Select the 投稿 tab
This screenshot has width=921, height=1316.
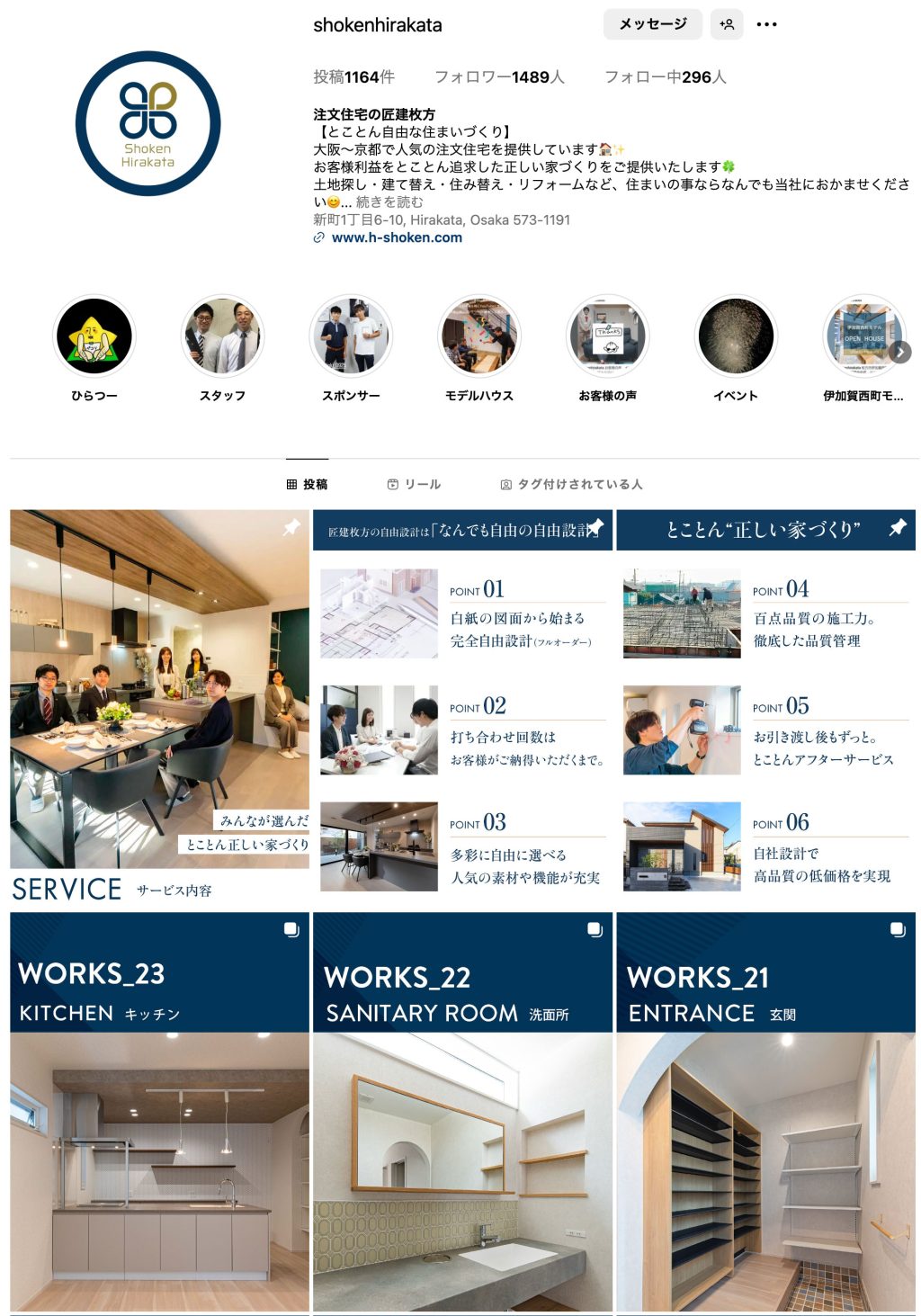click(x=307, y=484)
